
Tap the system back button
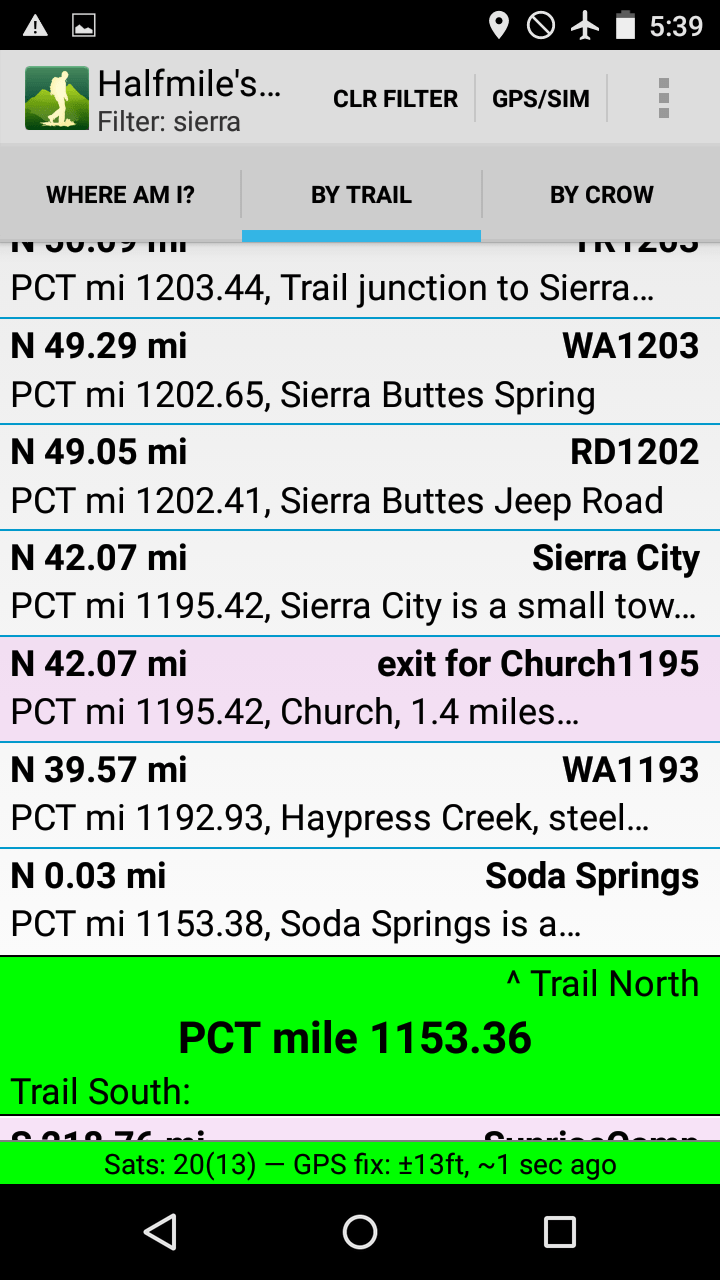[x=160, y=1232]
